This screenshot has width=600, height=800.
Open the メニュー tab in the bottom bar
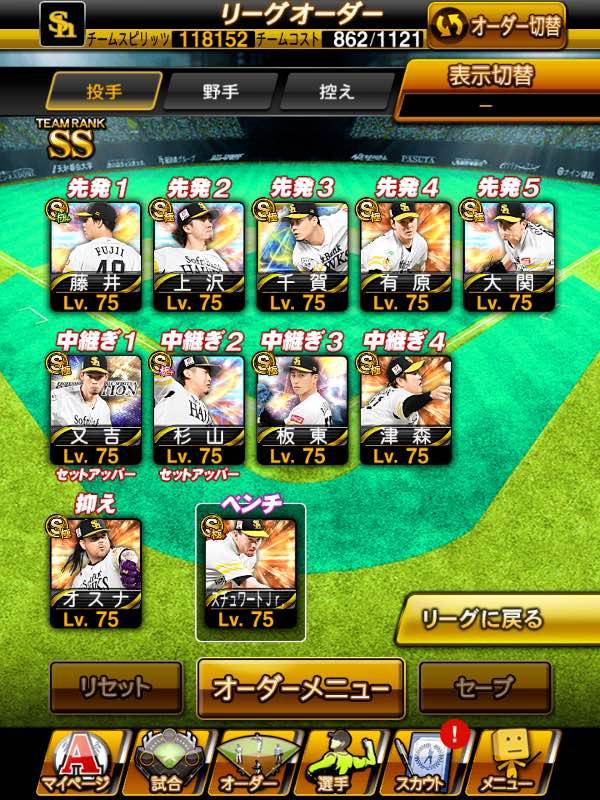coord(513,763)
